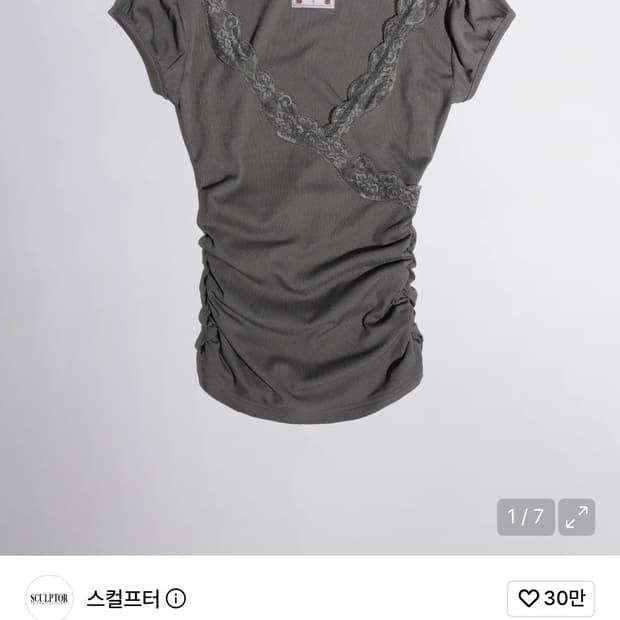620x620 pixels.
Task: Open the 스컬프터 brand info icon
Action: point(176,599)
